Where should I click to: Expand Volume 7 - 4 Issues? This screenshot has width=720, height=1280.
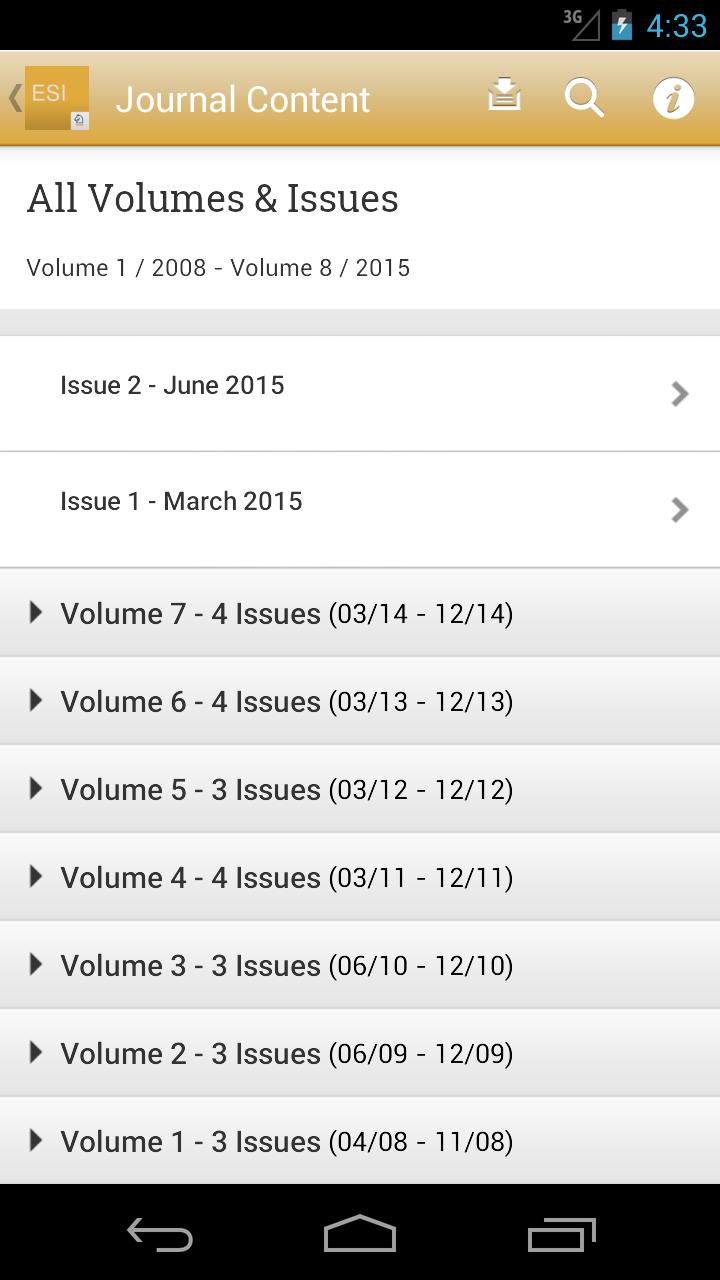coord(360,613)
